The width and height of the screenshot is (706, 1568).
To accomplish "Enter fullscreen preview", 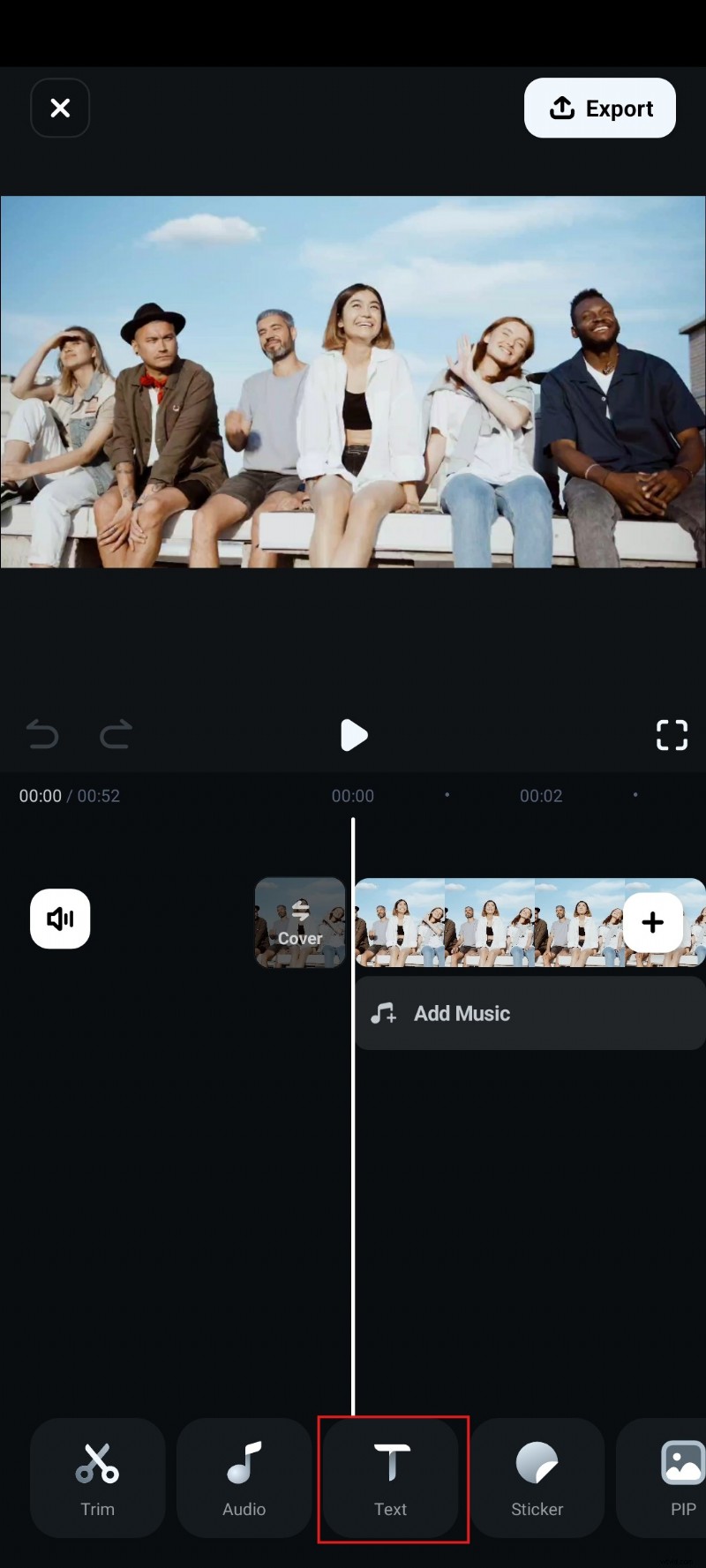I will tap(672, 734).
